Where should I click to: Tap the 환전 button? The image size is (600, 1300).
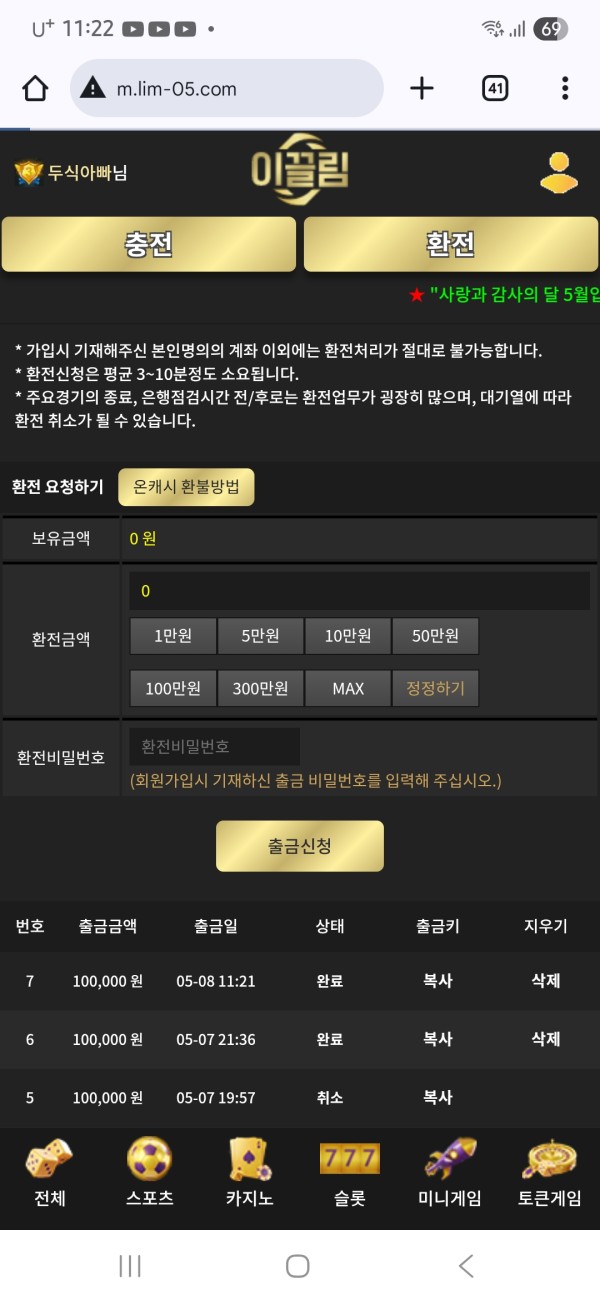450,244
